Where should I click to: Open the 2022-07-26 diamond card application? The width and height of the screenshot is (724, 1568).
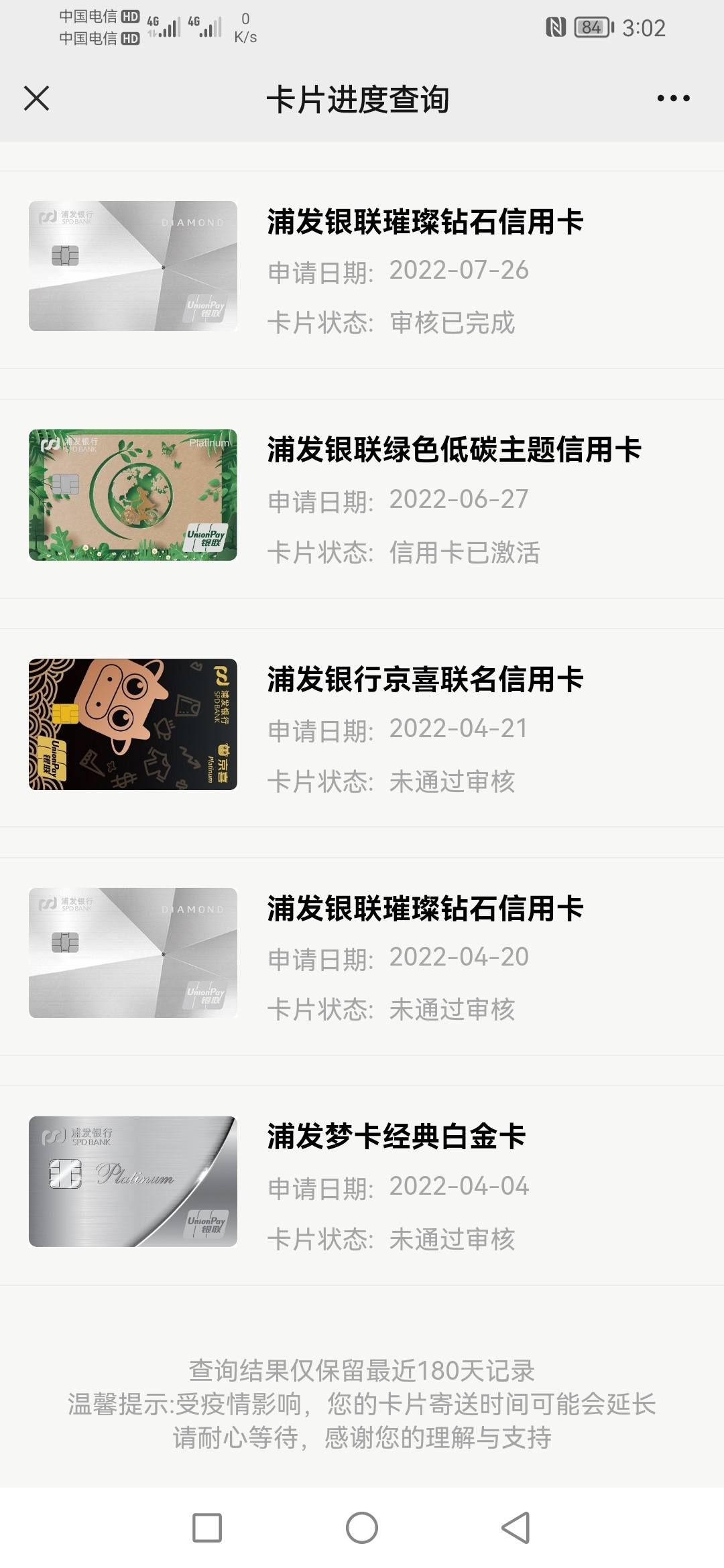point(362,269)
